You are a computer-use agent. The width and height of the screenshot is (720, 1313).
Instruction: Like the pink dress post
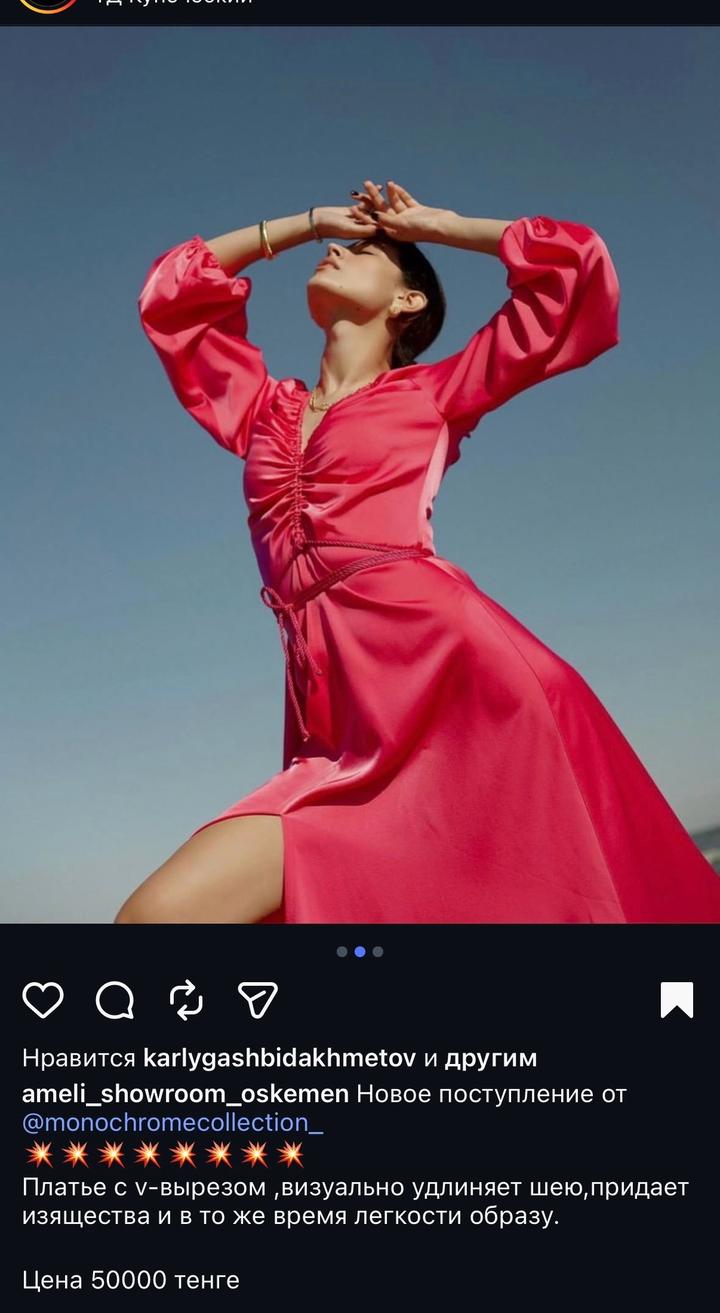(x=43, y=999)
